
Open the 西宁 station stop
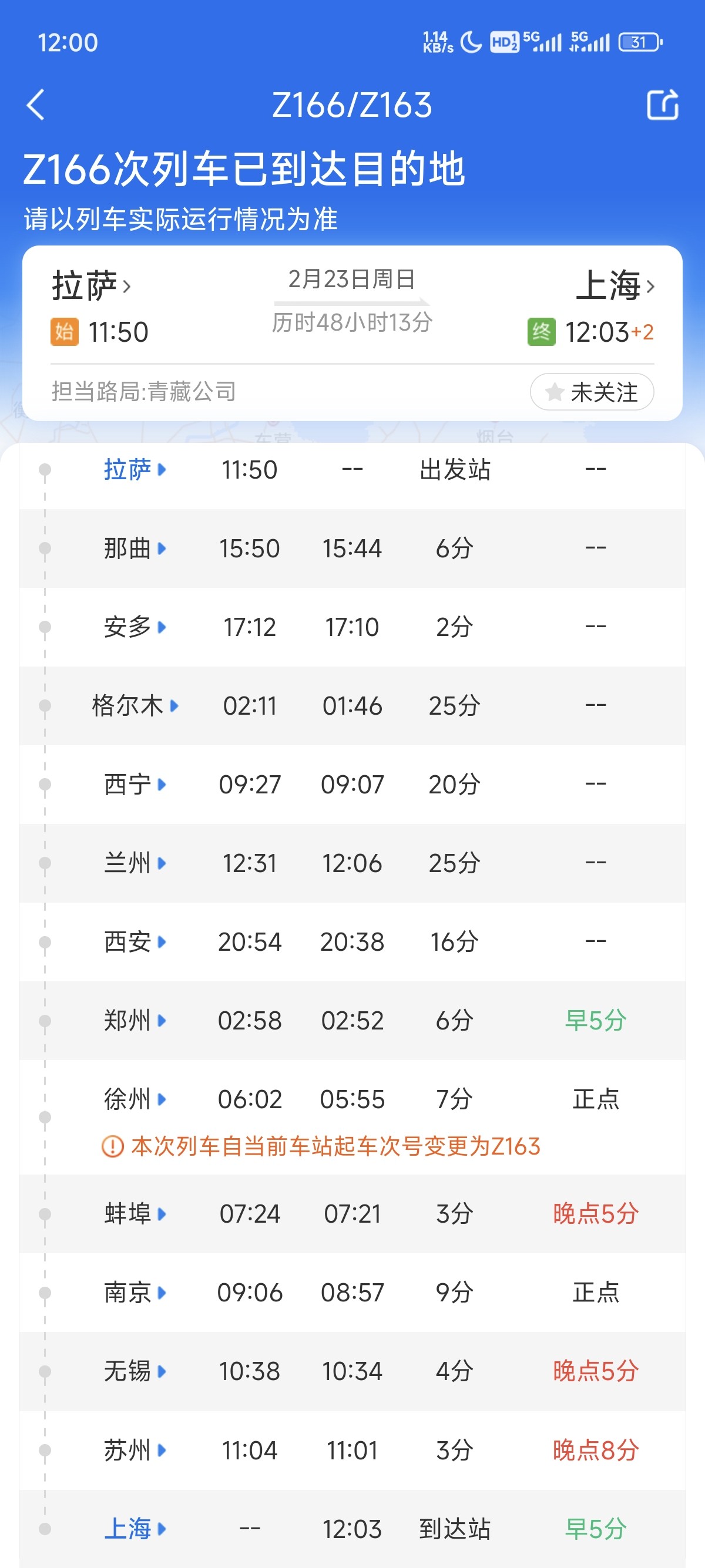[135, 785]
